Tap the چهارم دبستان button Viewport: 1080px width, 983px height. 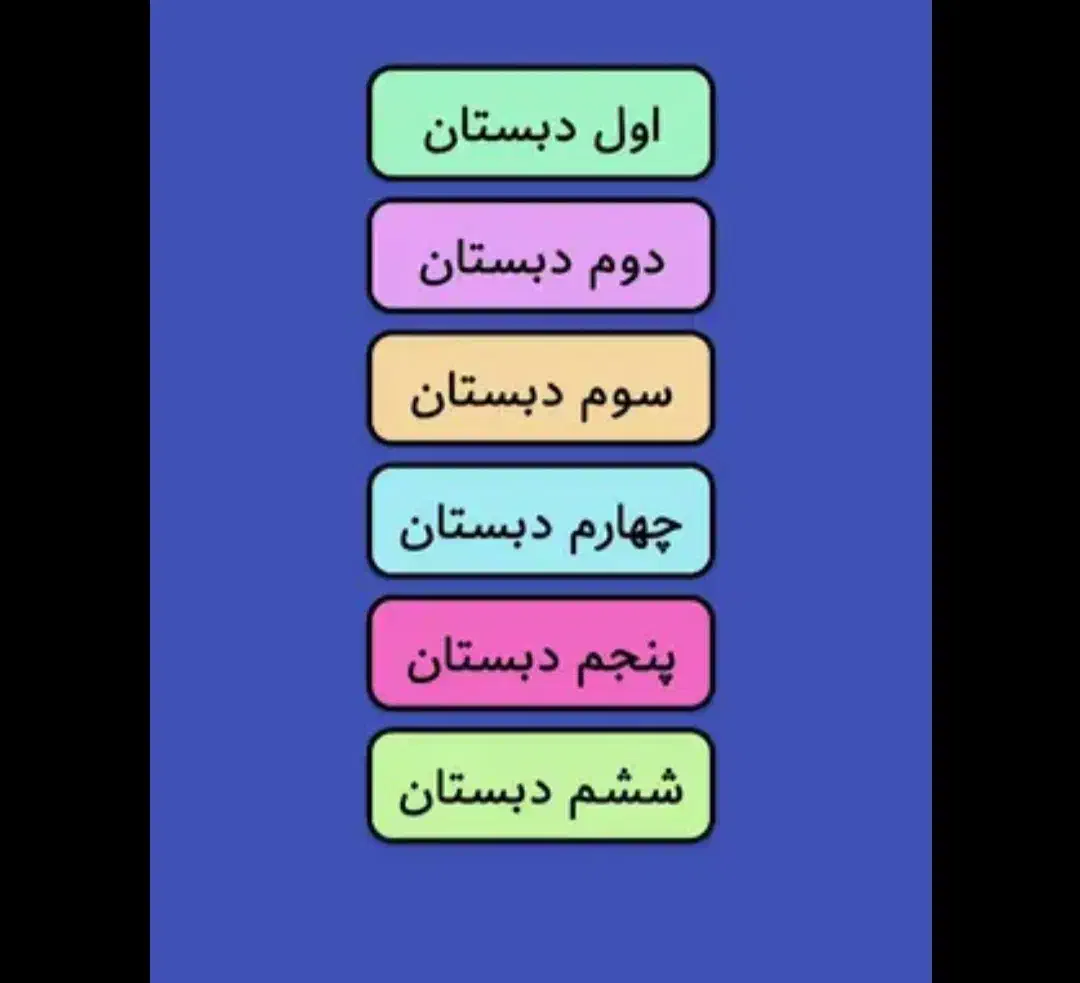(x=540, y=521)
